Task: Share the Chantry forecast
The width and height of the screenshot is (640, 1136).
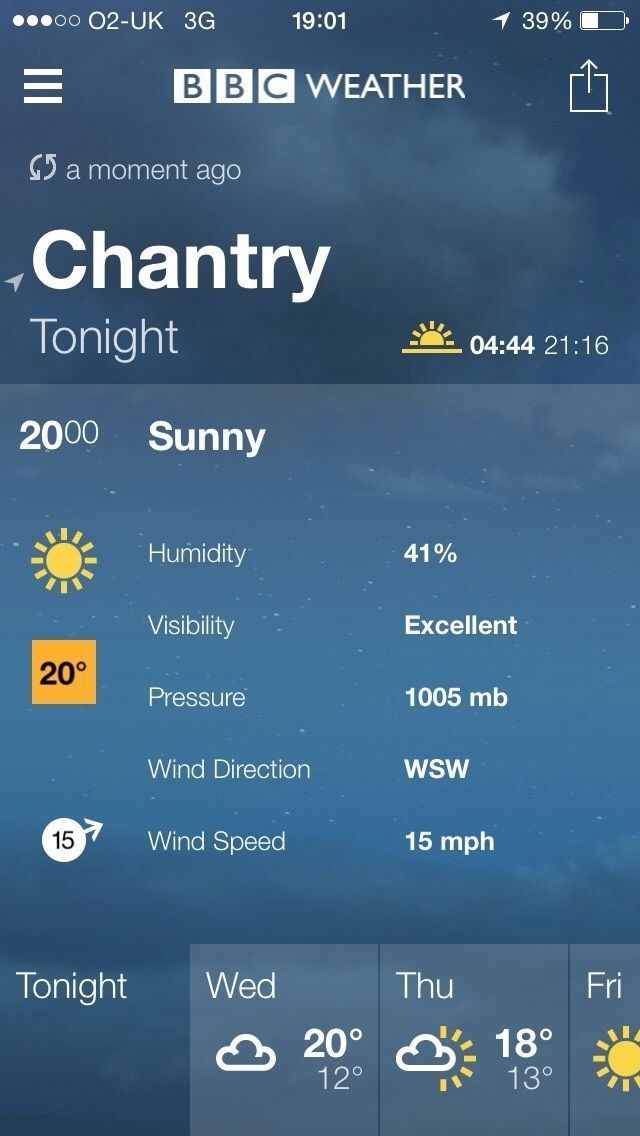Action: [x=588, y=86]
